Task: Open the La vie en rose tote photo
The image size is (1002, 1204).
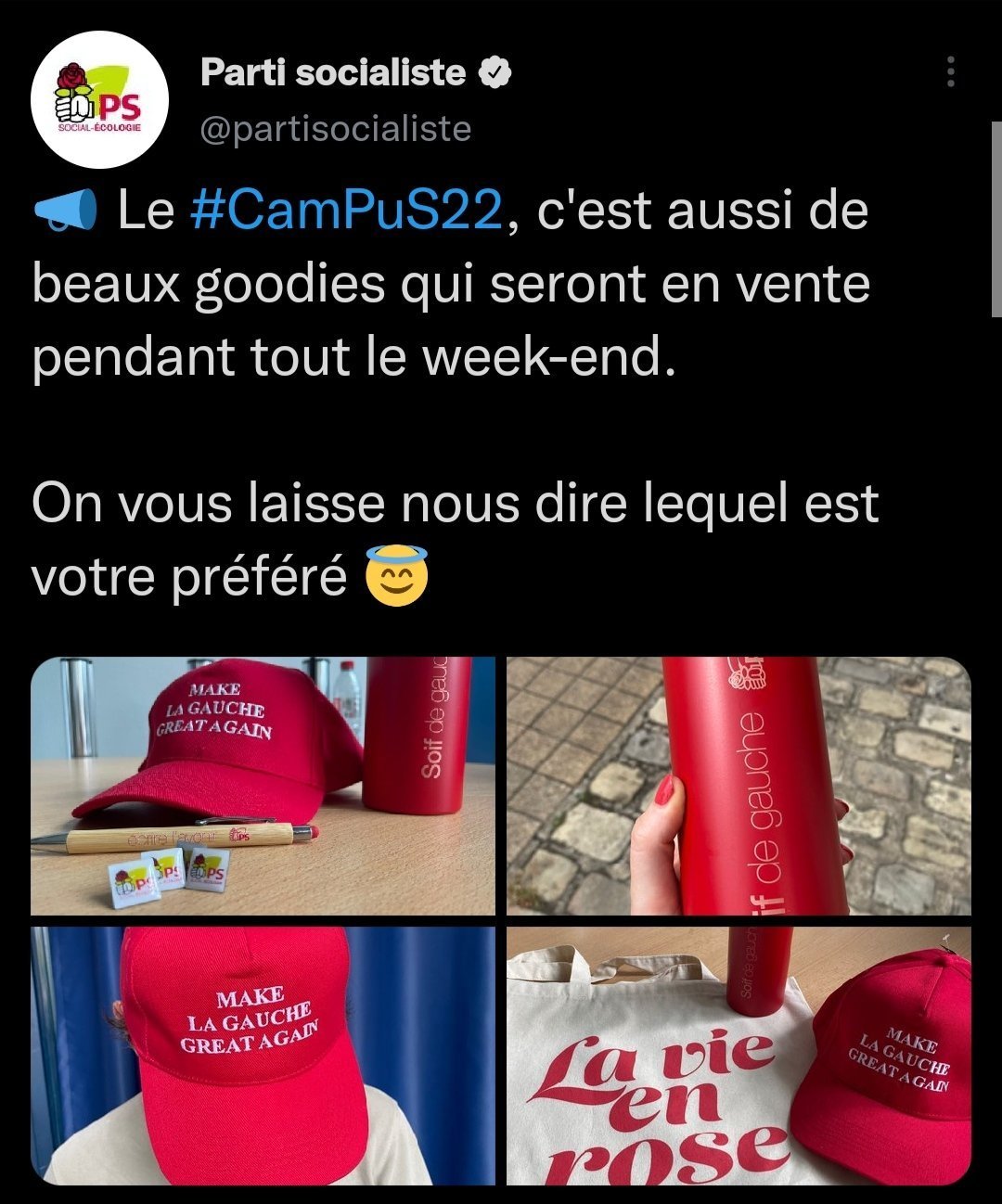Action: (739, 1056)
